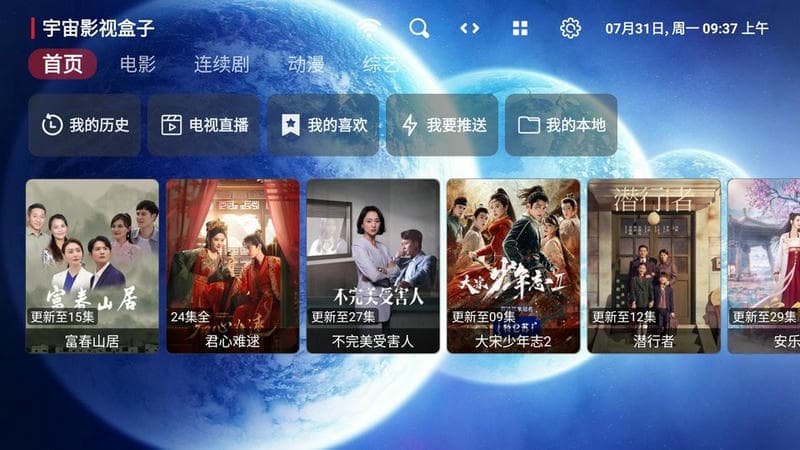
Task: Switch to the 电影 tab
Action: (138, 64)
